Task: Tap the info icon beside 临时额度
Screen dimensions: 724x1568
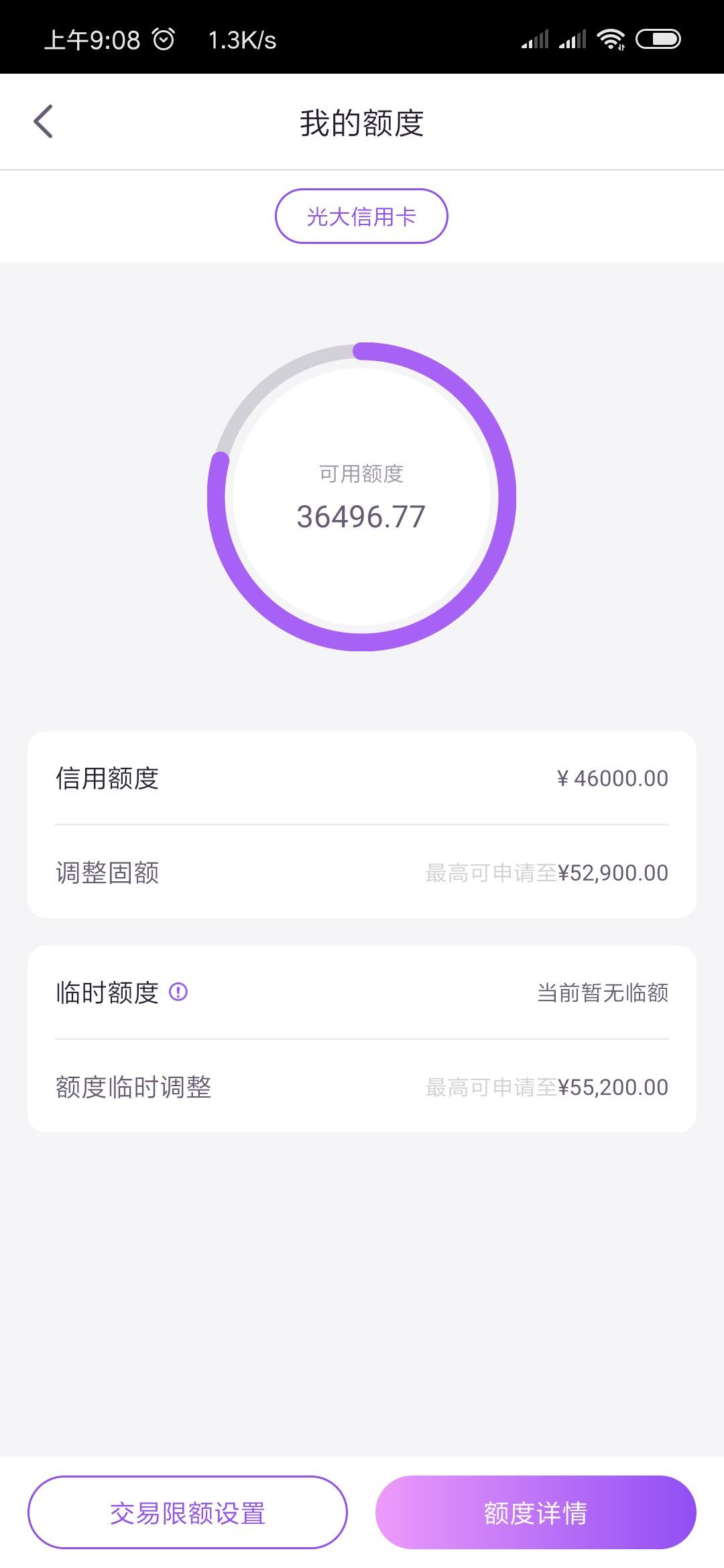Action: point(178,992)
